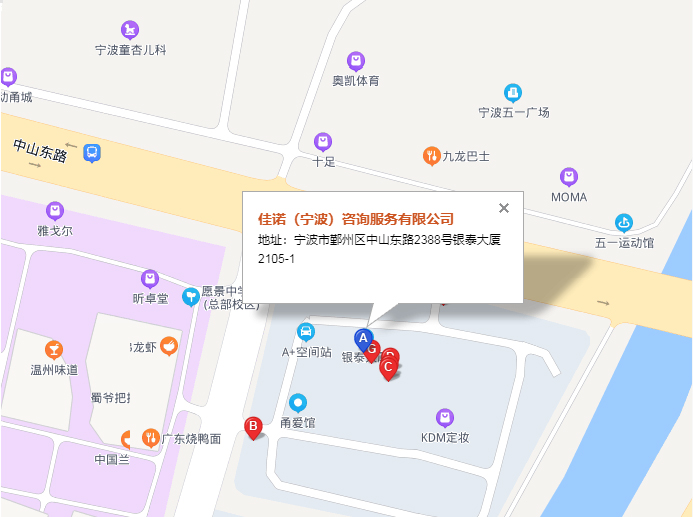Select the red marker C

pos(388,367)
